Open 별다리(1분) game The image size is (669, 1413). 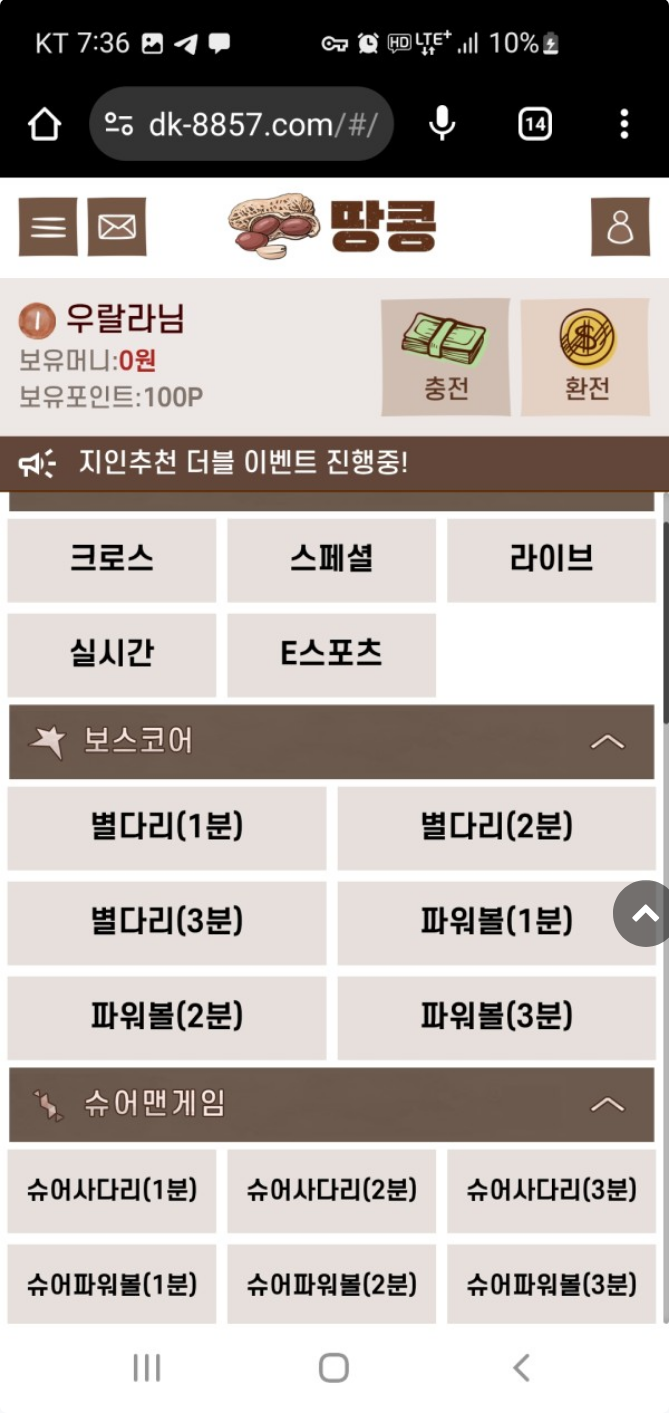[167, 828]
